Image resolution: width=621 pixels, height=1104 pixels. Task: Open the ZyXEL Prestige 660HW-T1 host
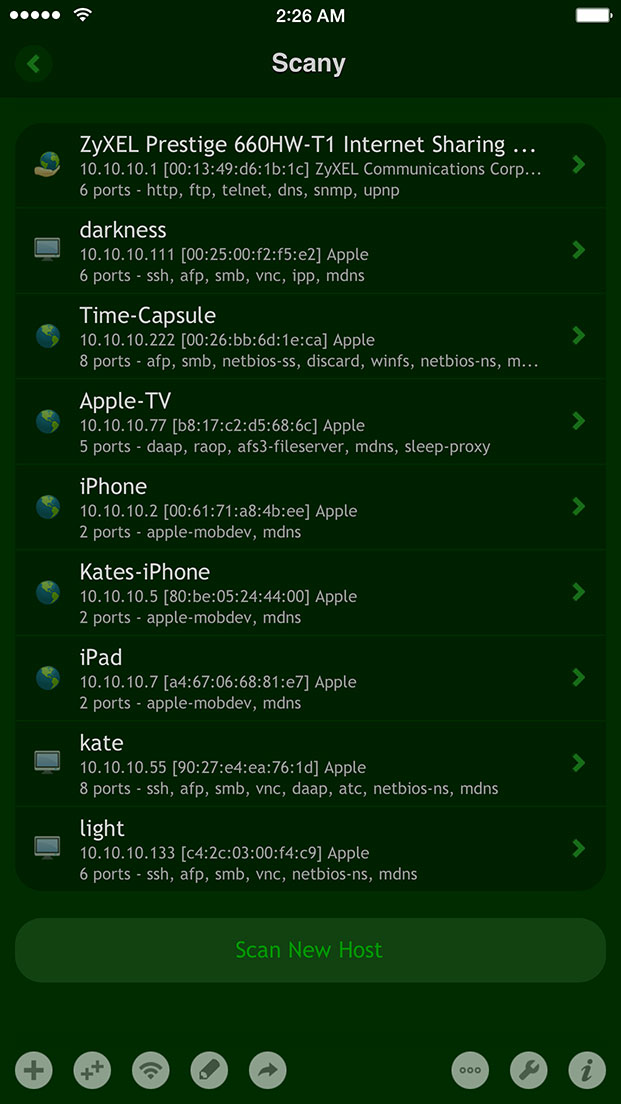pos(310,166)
